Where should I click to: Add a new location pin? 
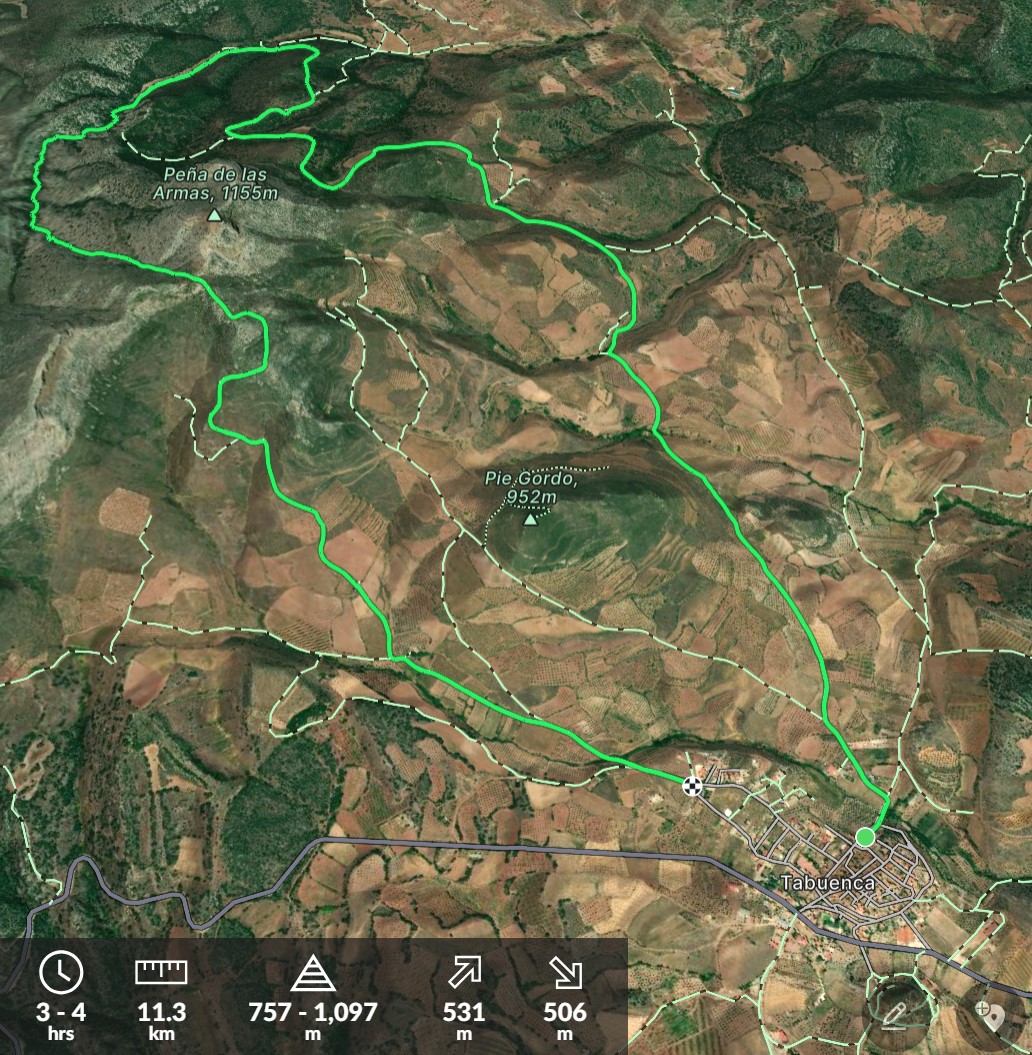point(991,1015)
